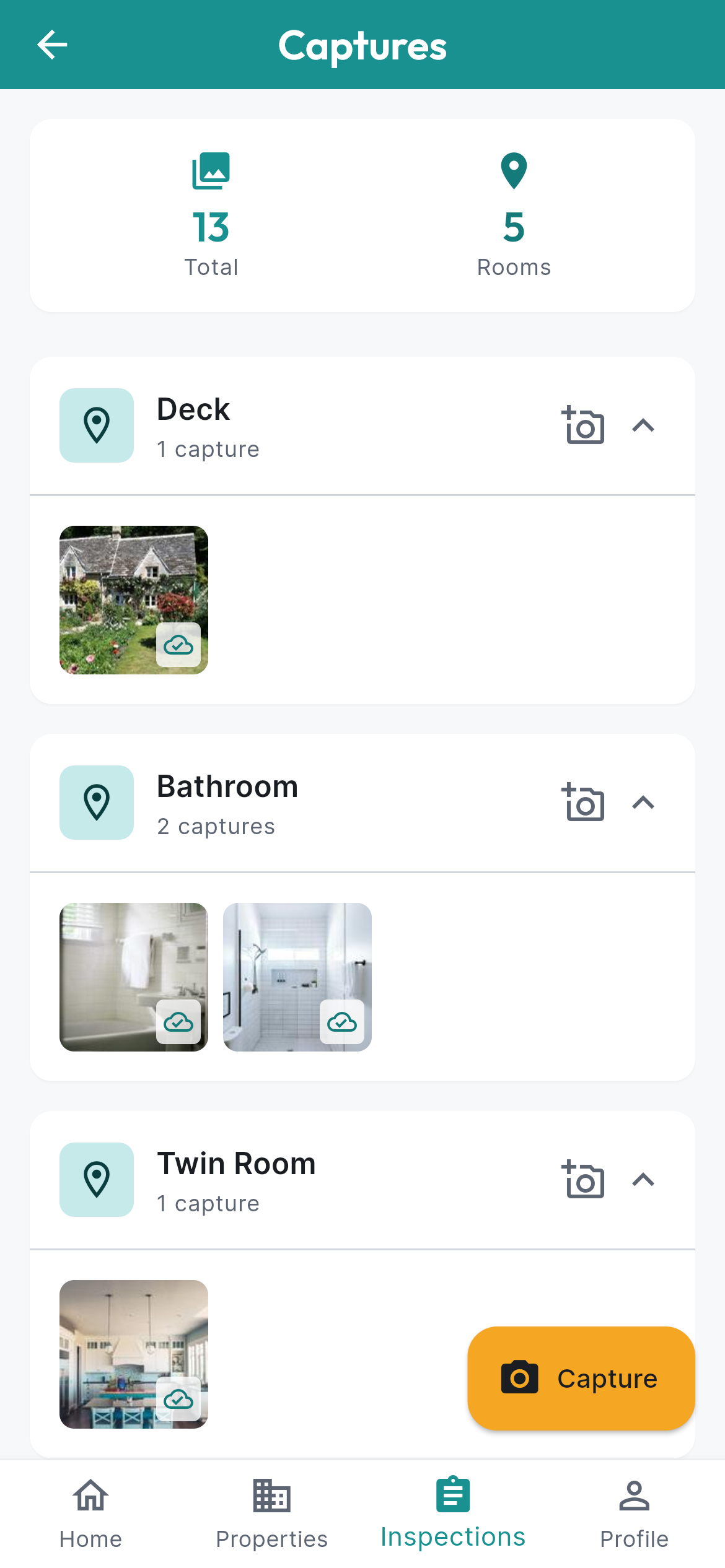Click the location pin icon beside Twin Room

point(96,1180)
